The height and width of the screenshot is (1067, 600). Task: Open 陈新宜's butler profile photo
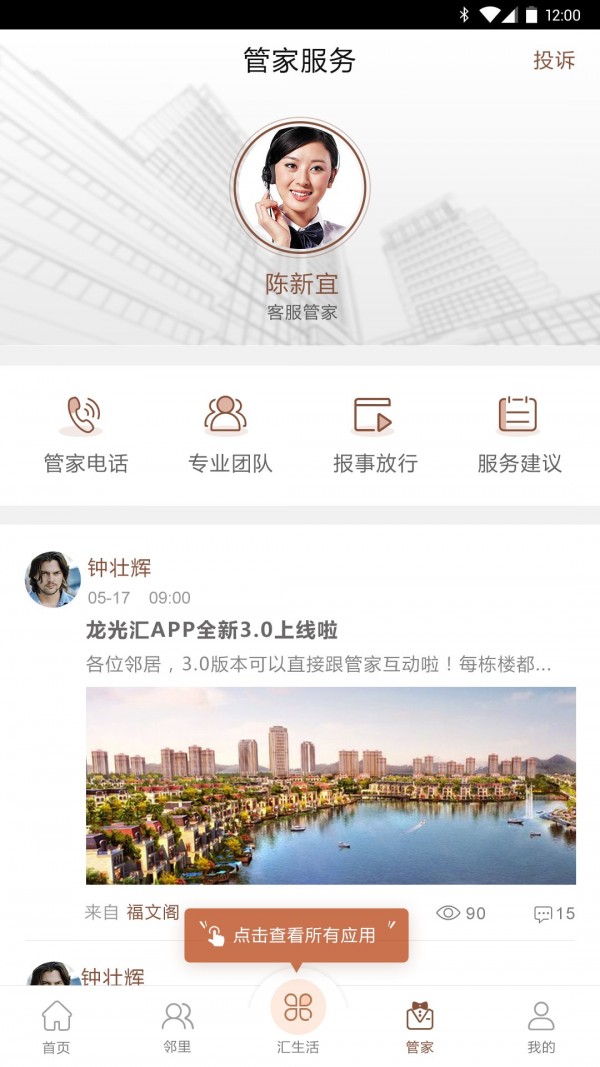300,187
